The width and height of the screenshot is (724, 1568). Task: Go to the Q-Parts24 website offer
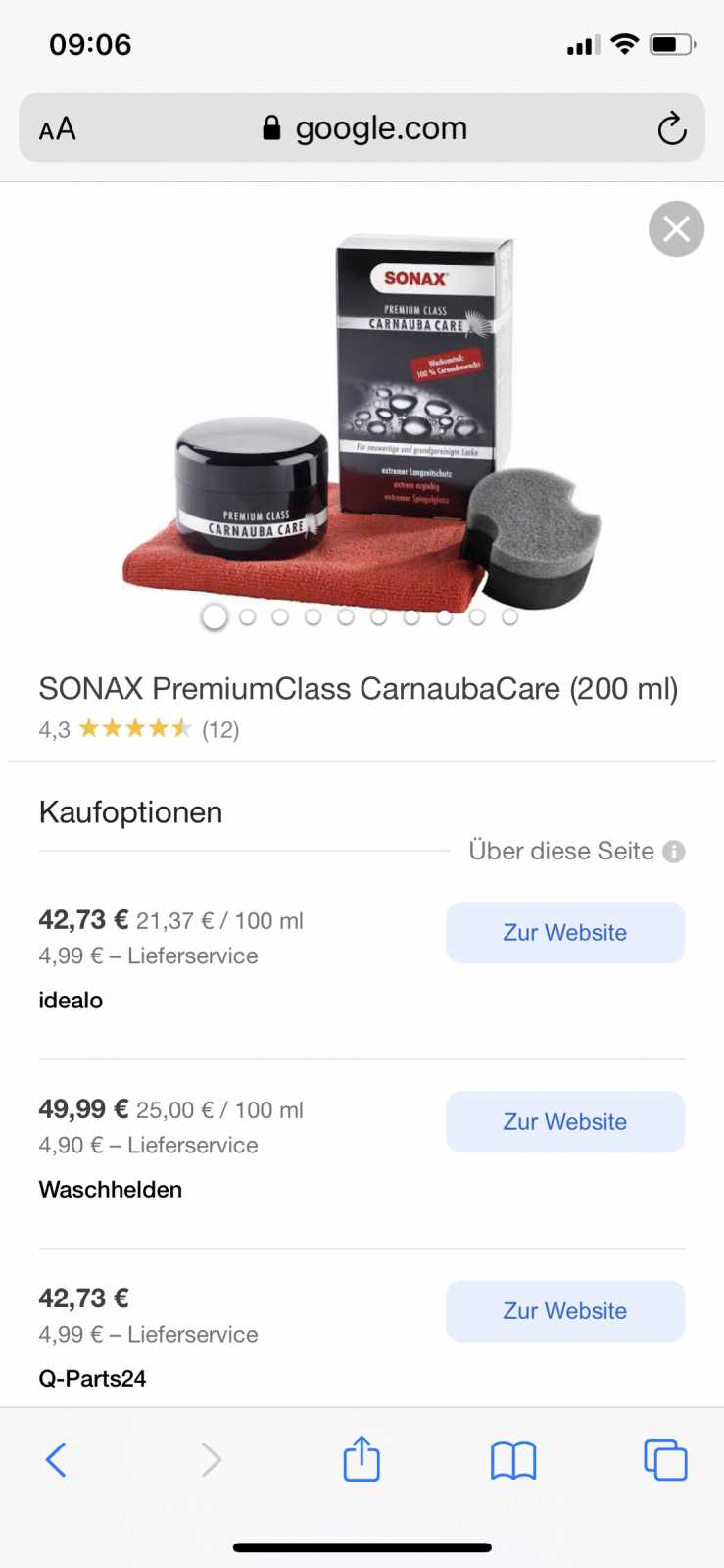564,1310
